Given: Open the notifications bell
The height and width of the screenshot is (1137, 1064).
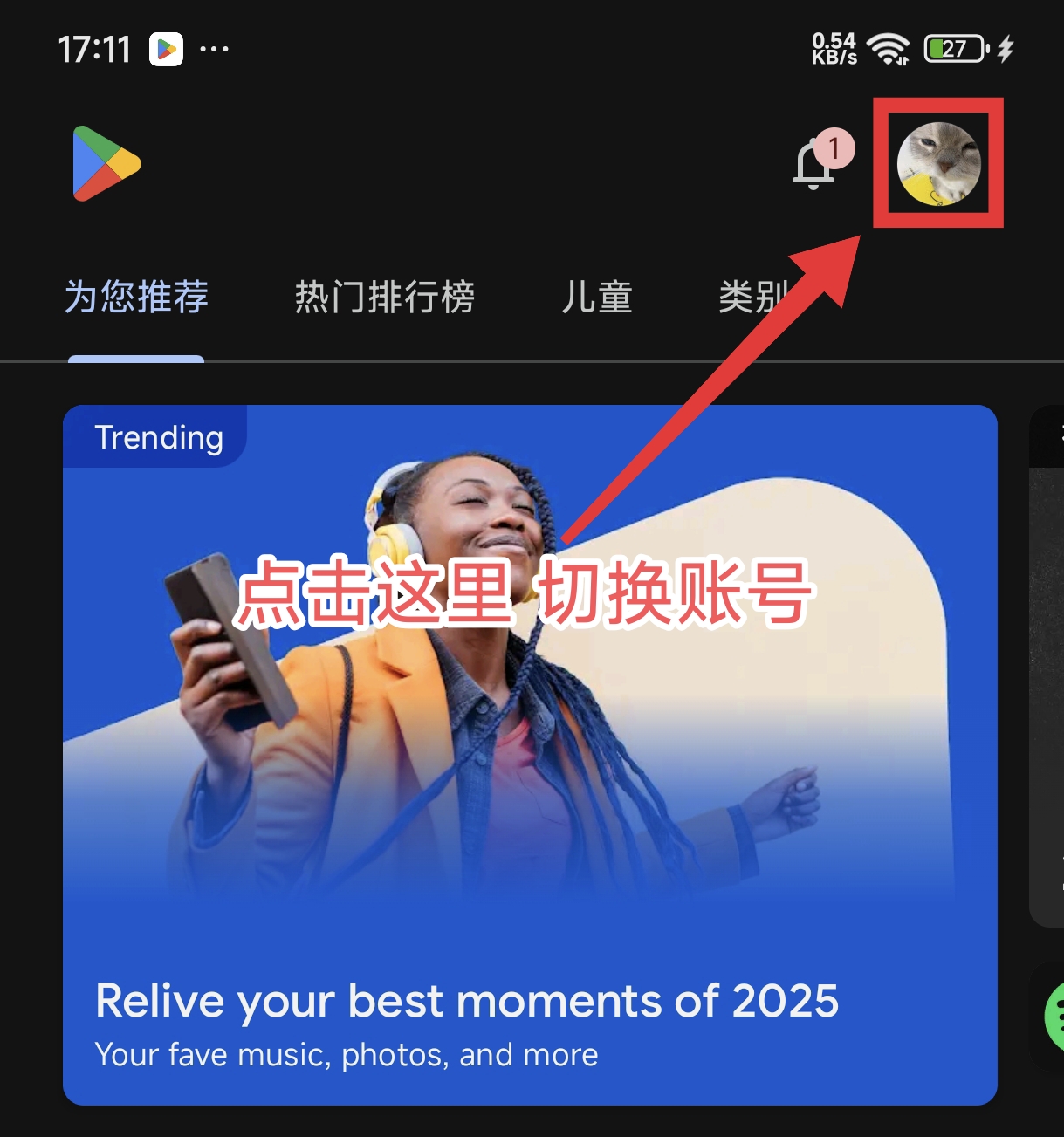Looking at the screenshot, I should click(815, 164).
